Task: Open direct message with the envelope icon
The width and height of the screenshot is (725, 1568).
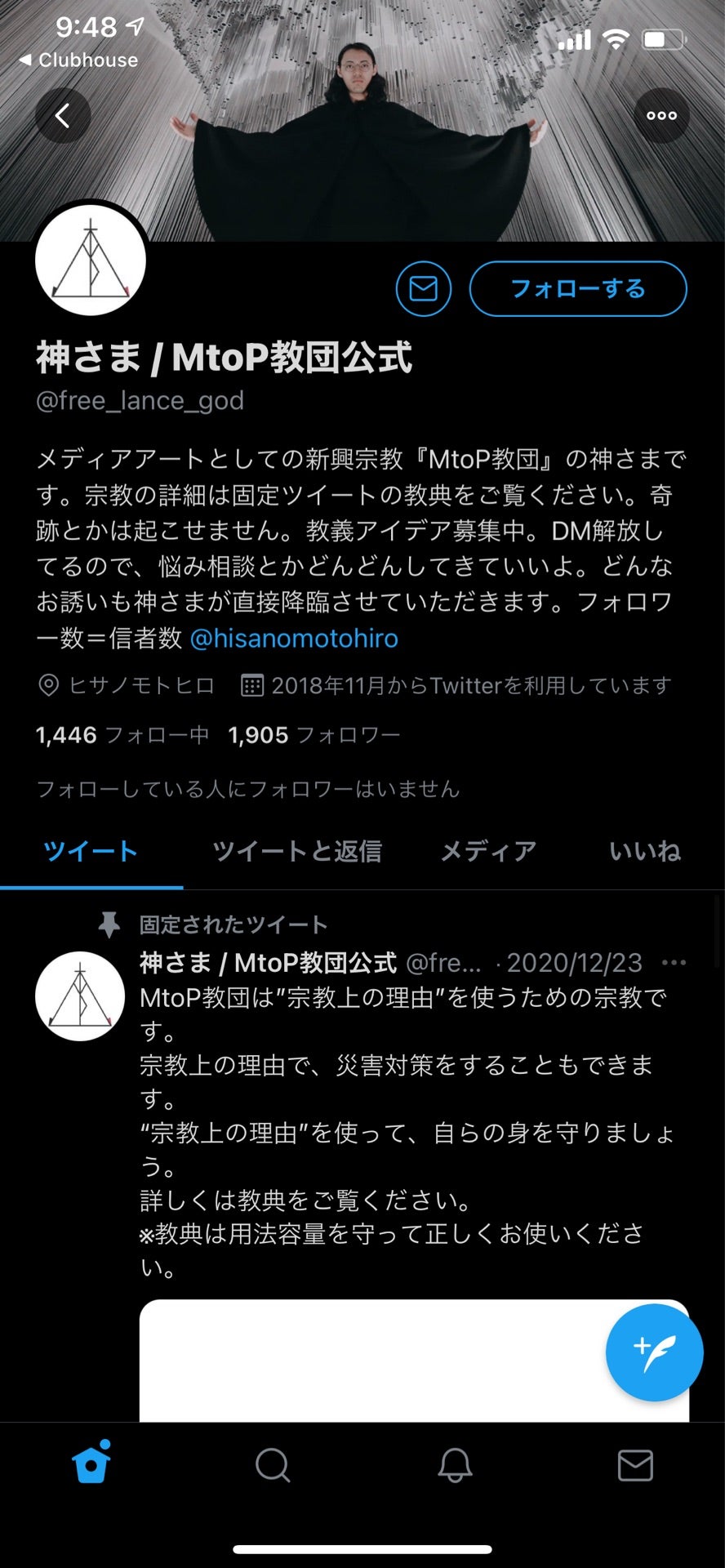Action: coord(424,287)
